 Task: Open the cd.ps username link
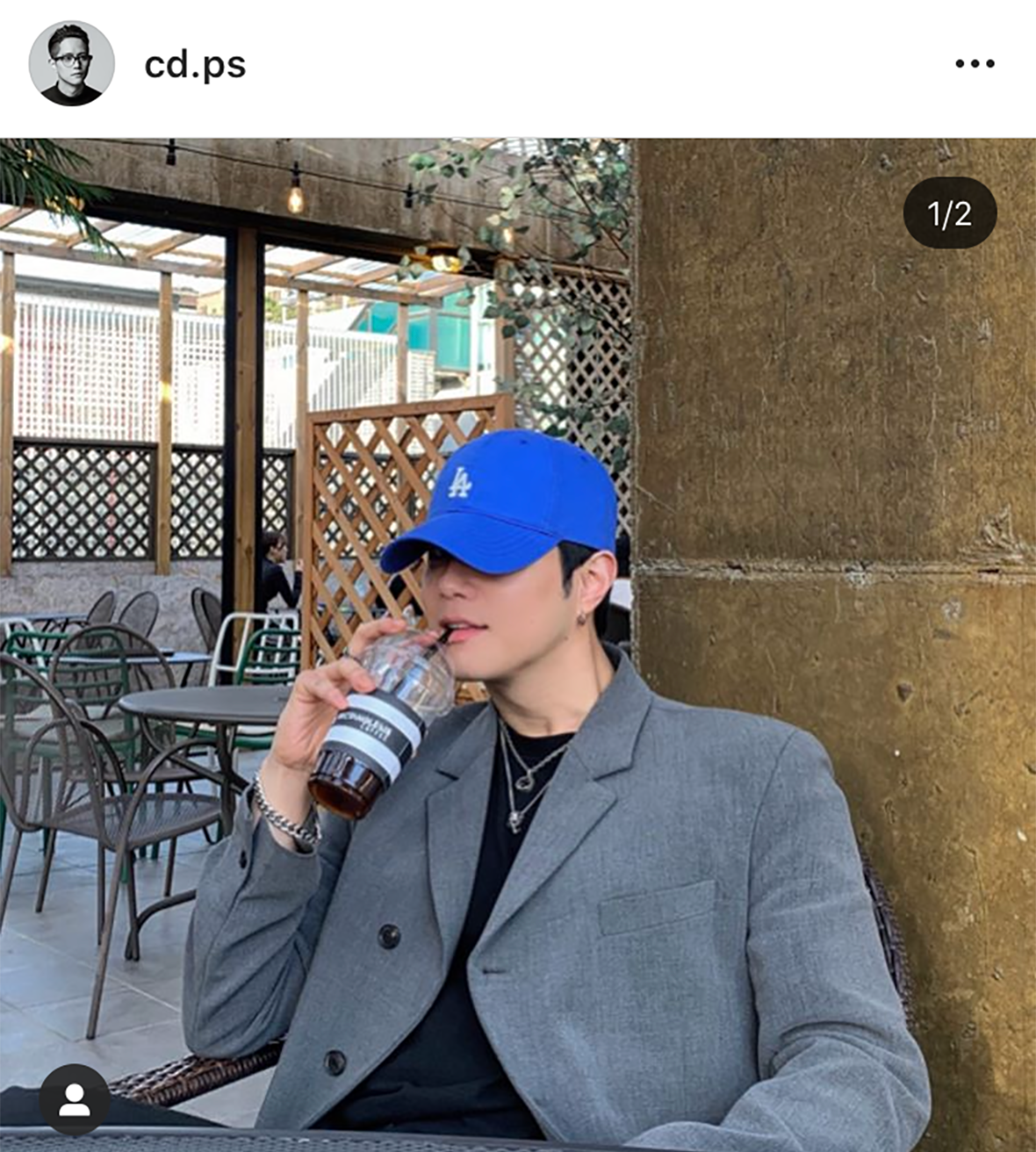pyautogui.click(x=195, y=65)
